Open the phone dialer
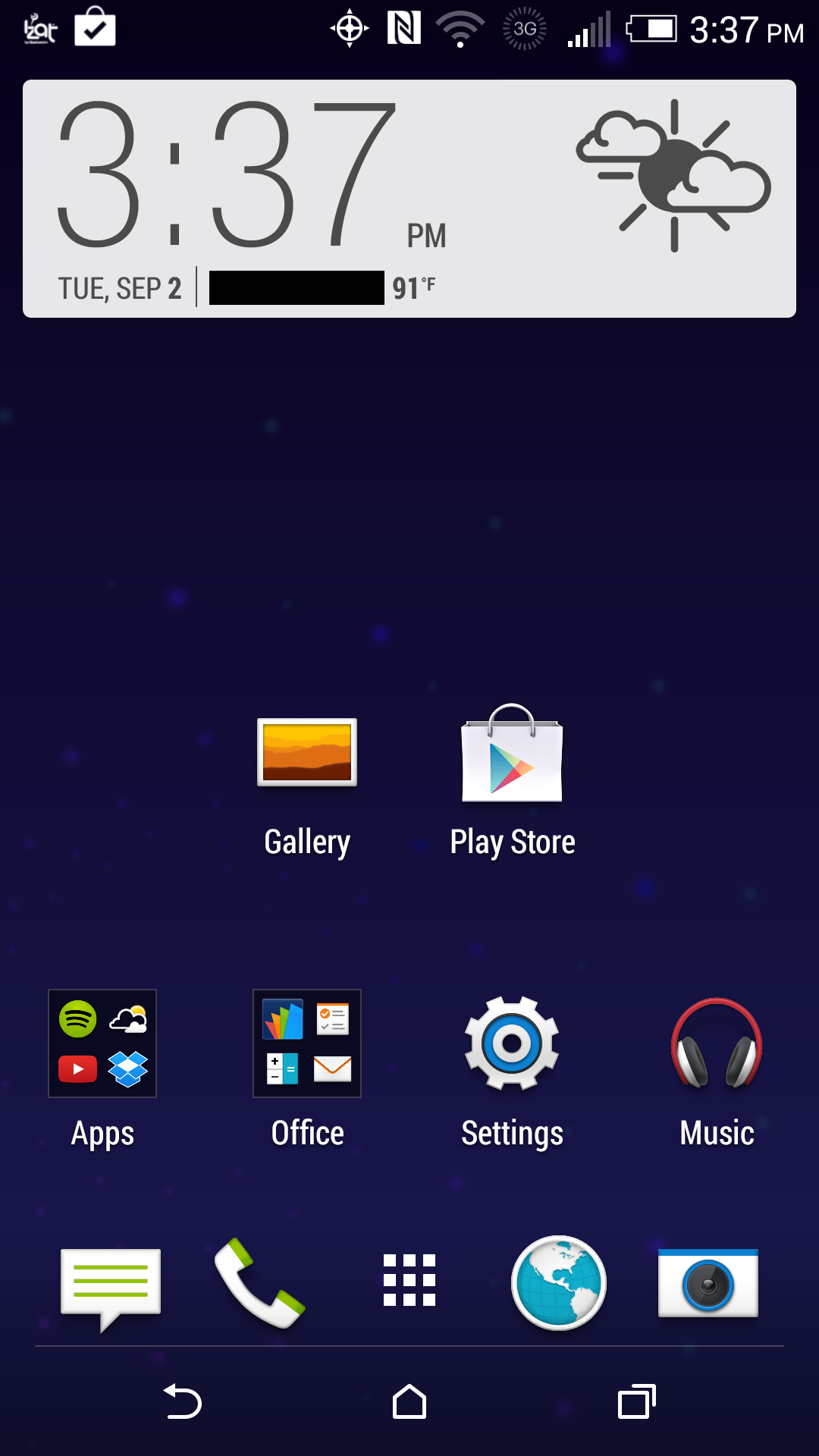819x1456 pixels. pyautogui.click(x=259, y=1283)
